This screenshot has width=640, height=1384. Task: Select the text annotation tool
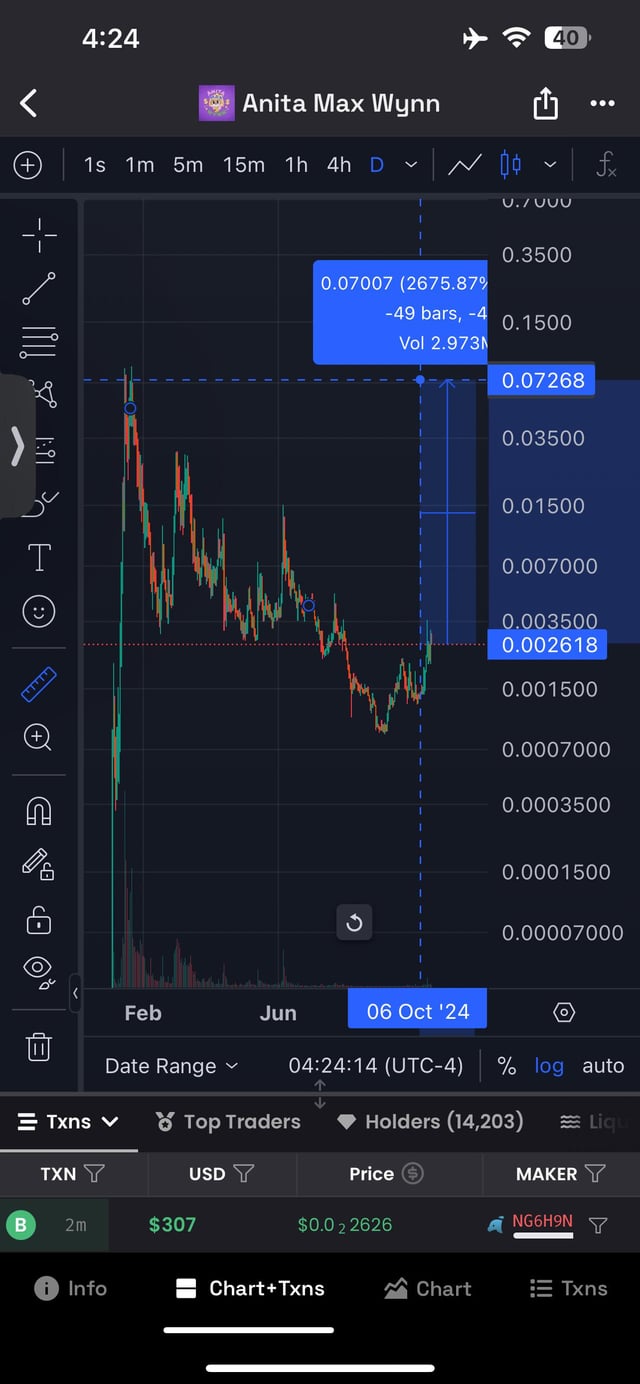[x=39, y=558]
